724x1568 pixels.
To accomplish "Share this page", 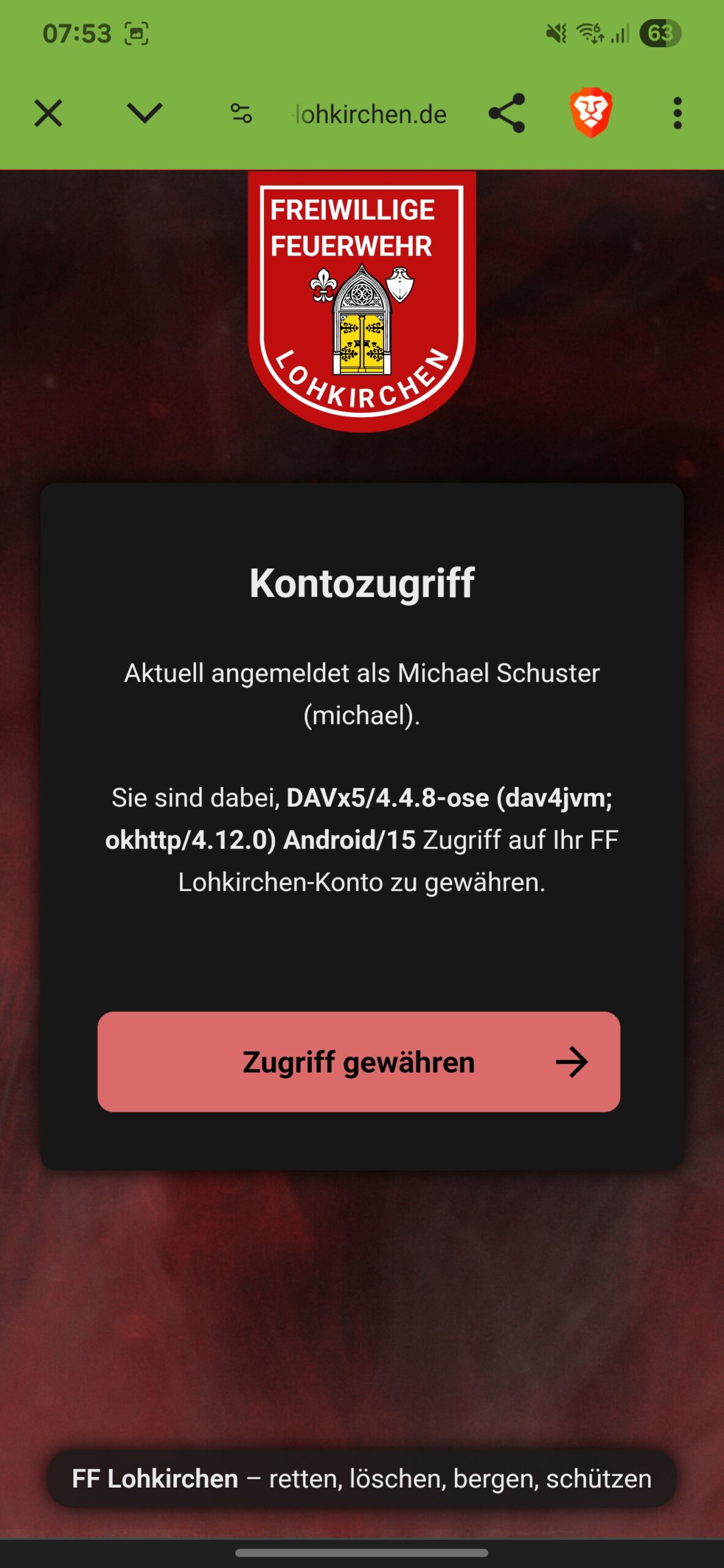I will (x=507, y=113).
